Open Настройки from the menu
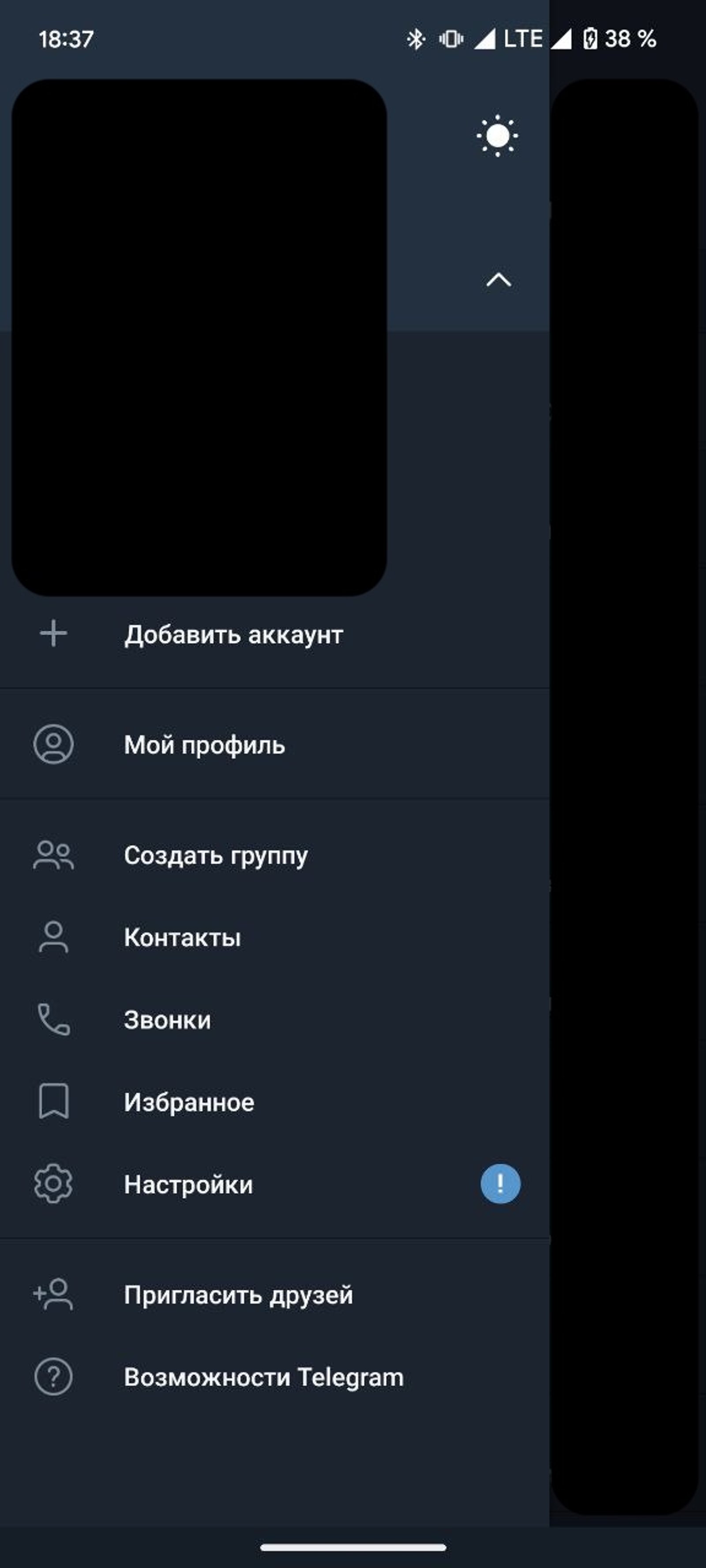 click(x=189, y=1184)
